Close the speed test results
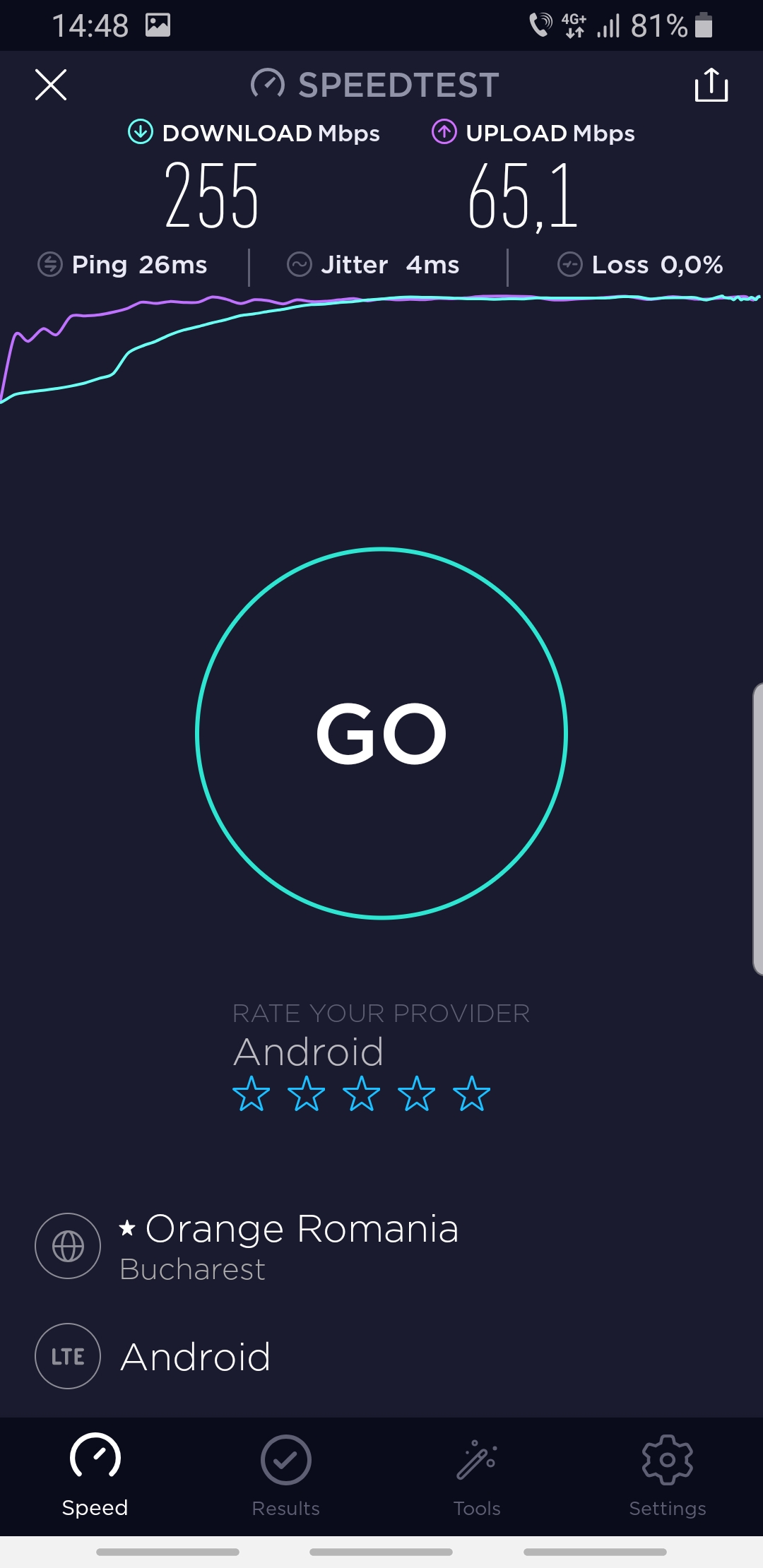Image resolution: width=763 pixels, height=1568 pixels. point(51,85)
